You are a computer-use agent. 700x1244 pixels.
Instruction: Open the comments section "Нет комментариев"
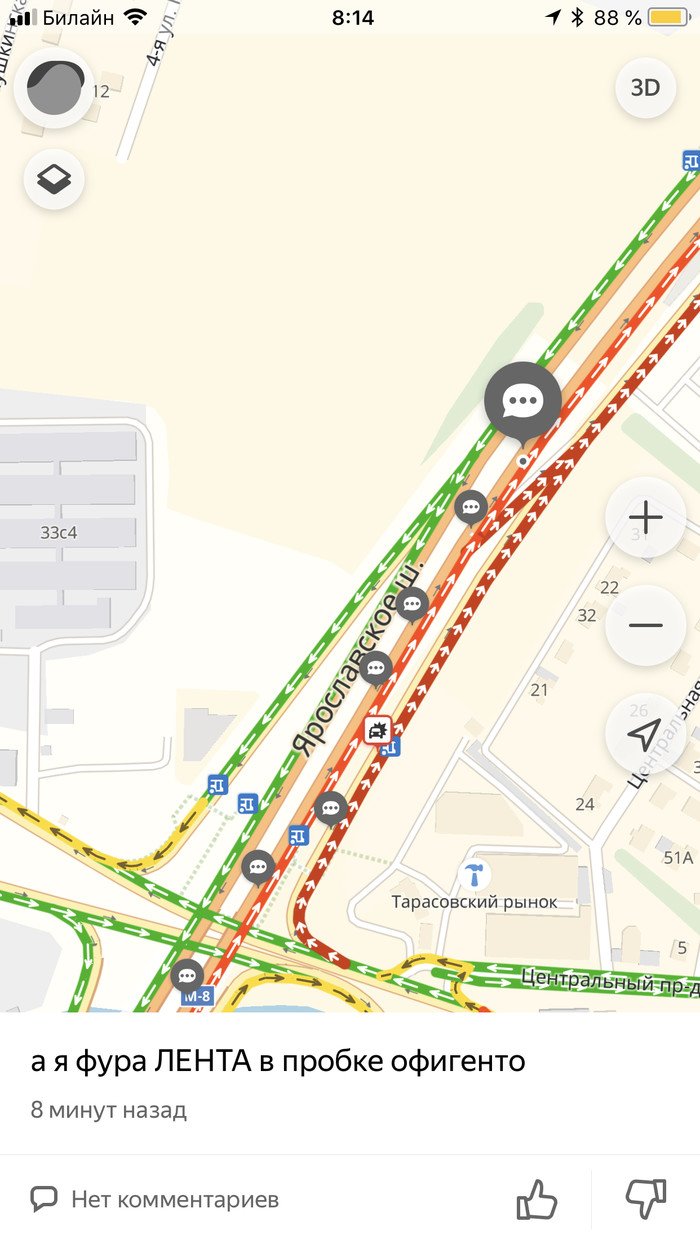[155, 1199]
